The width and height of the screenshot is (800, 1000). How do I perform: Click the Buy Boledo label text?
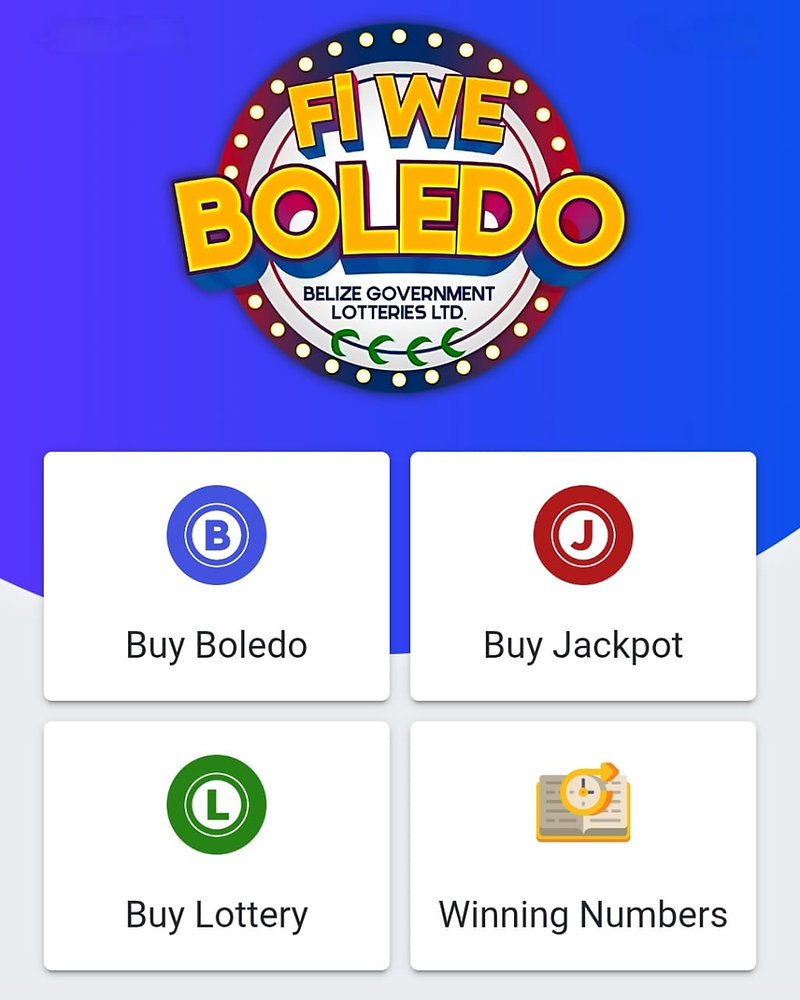pos(215,645)
